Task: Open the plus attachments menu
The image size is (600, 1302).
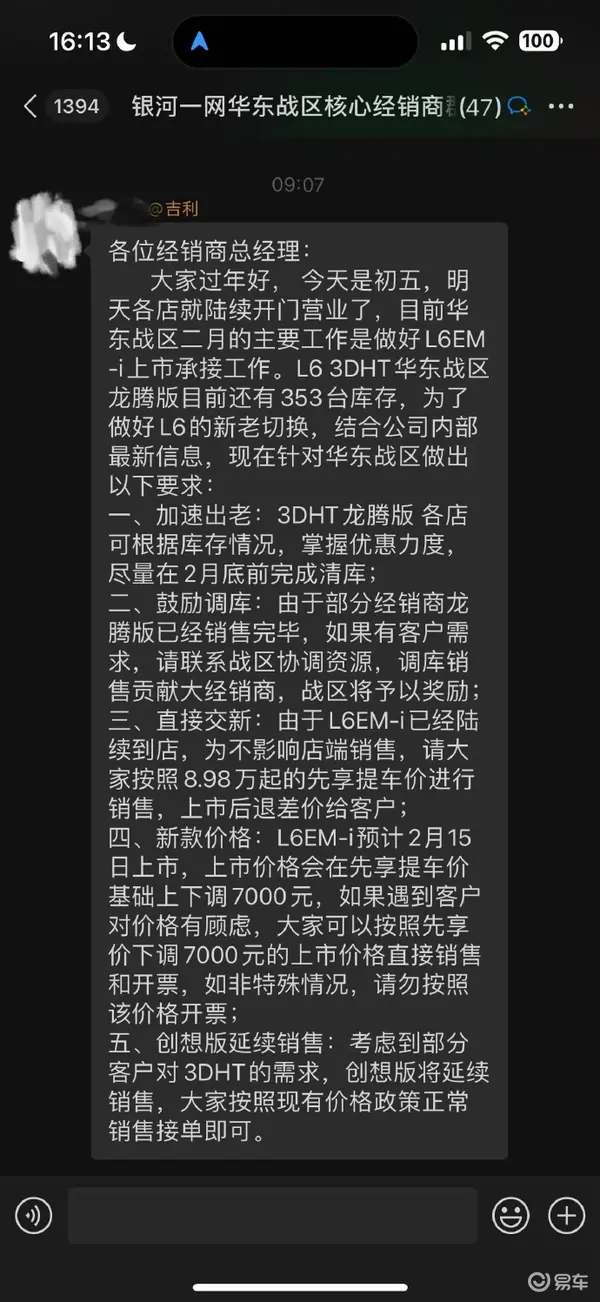Action: 567,1215
